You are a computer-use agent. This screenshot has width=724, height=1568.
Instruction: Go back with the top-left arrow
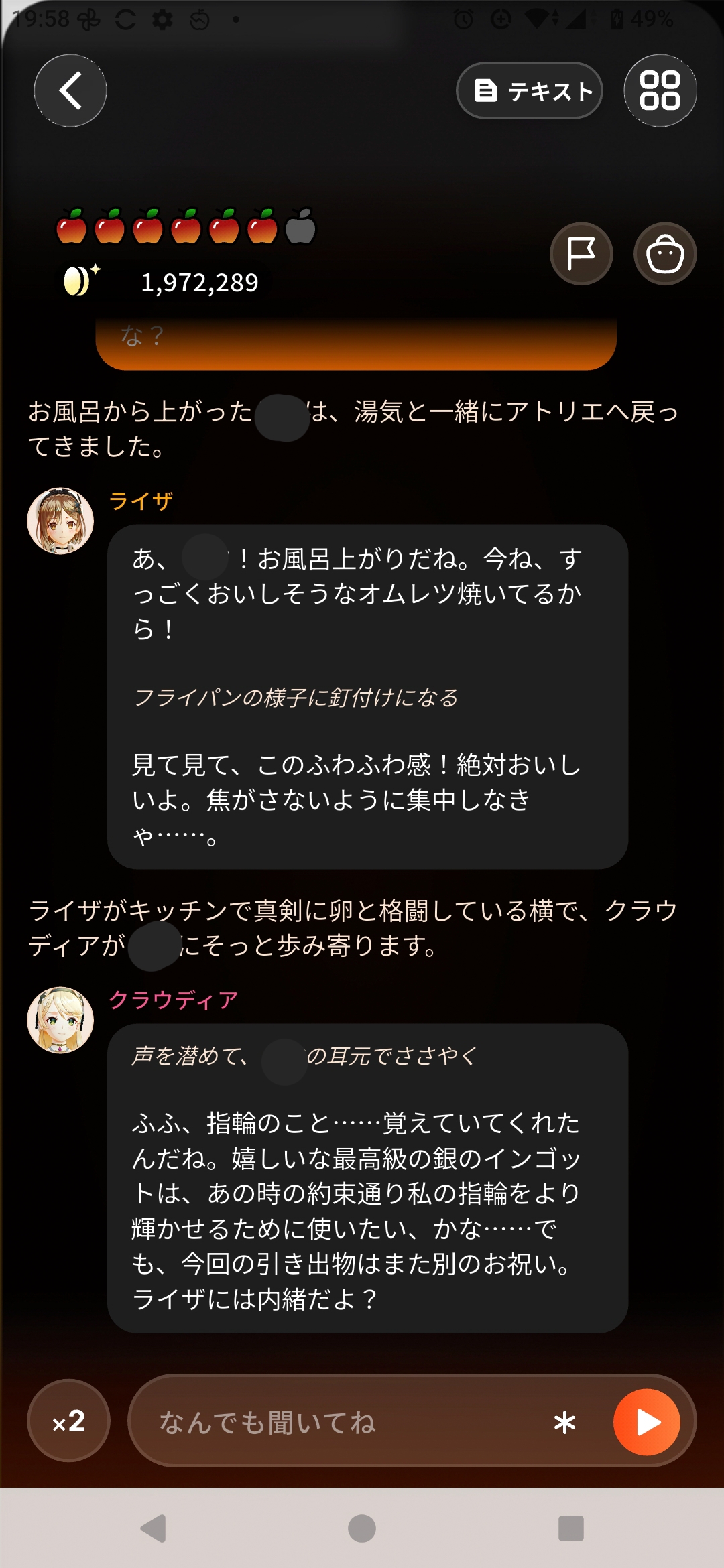[x=70, y=90]
